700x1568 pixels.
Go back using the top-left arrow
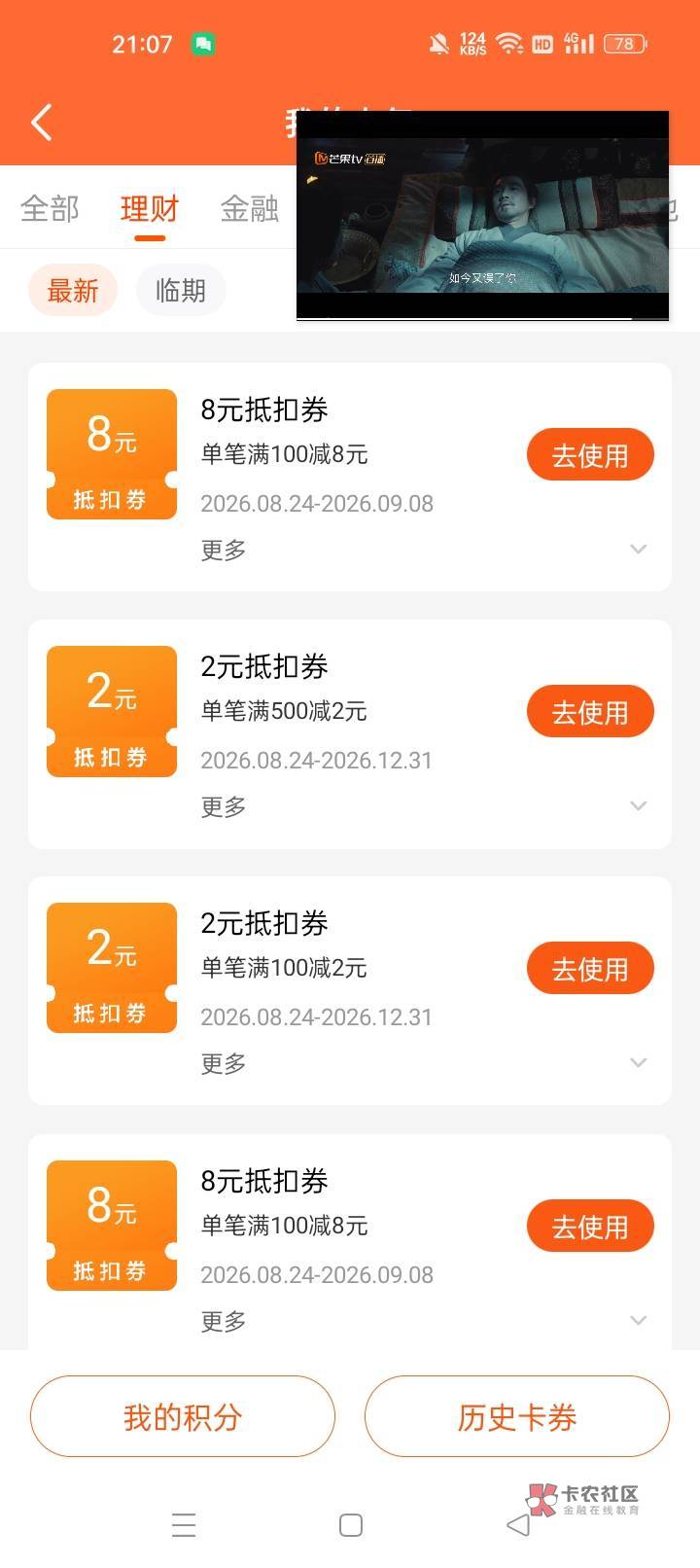tap(41, 123)
